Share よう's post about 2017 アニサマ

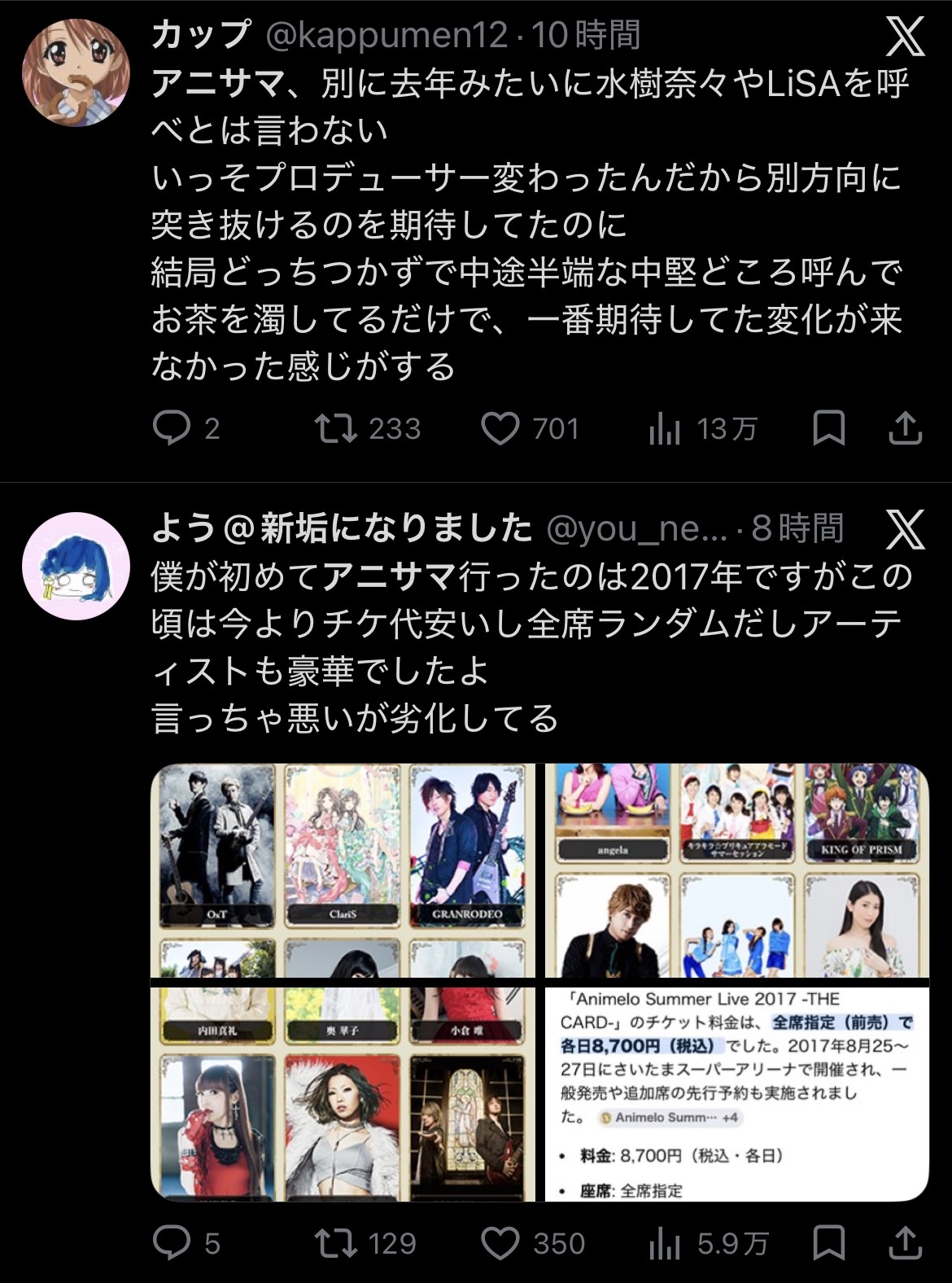(x=905, y=1243)
